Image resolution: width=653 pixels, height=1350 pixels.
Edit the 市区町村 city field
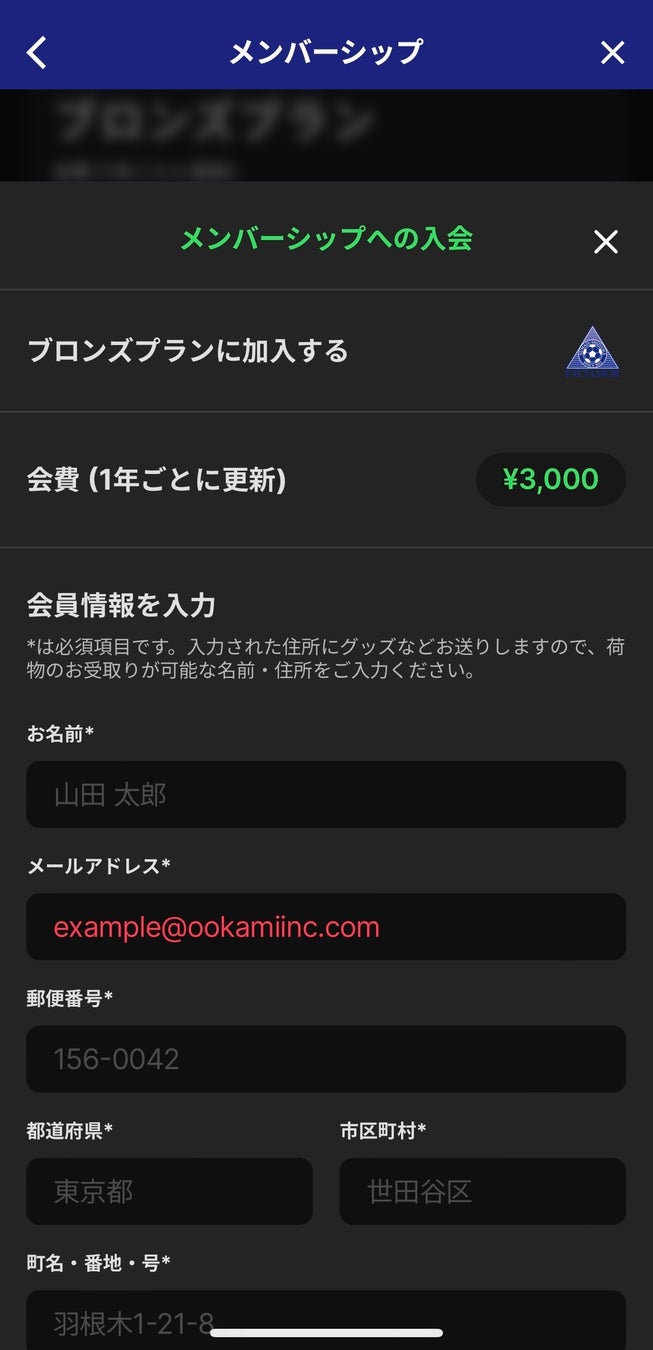coord(483,1191)
